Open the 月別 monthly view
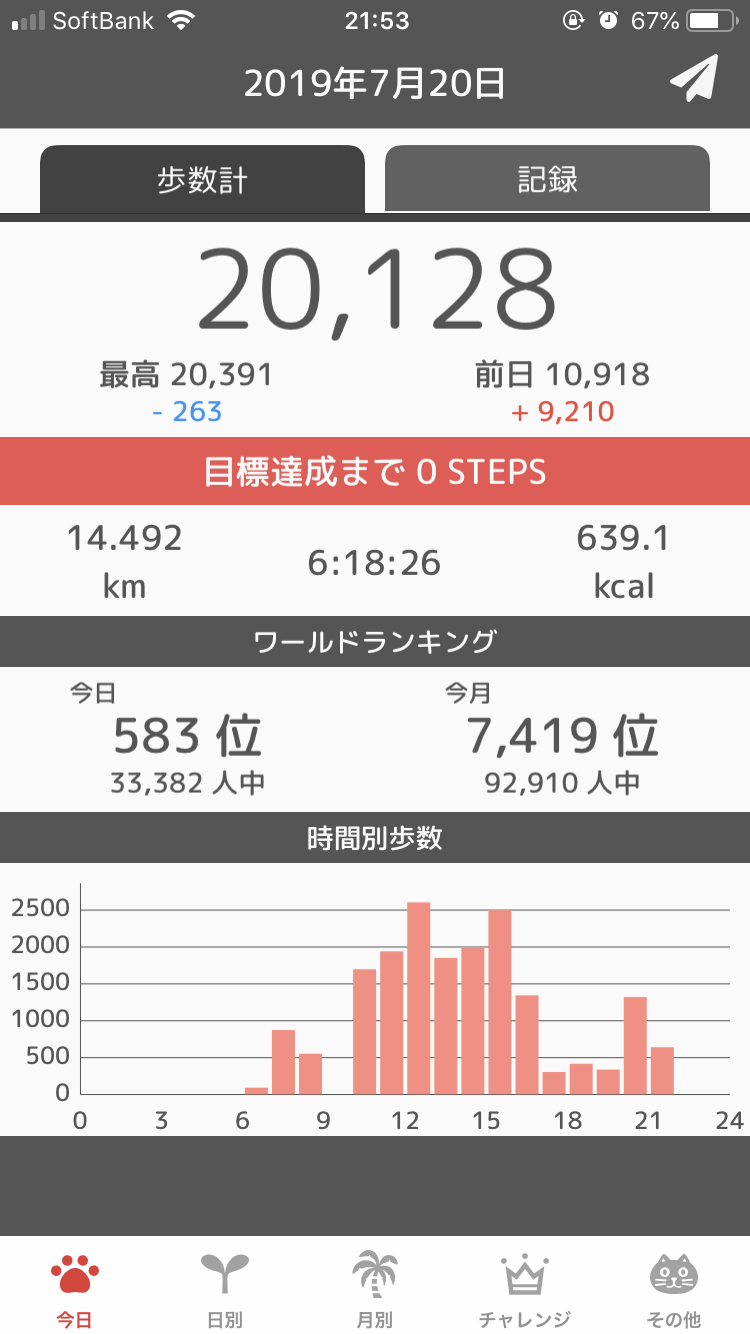Screen dimensions: 750x1334 pos(375,1289)
